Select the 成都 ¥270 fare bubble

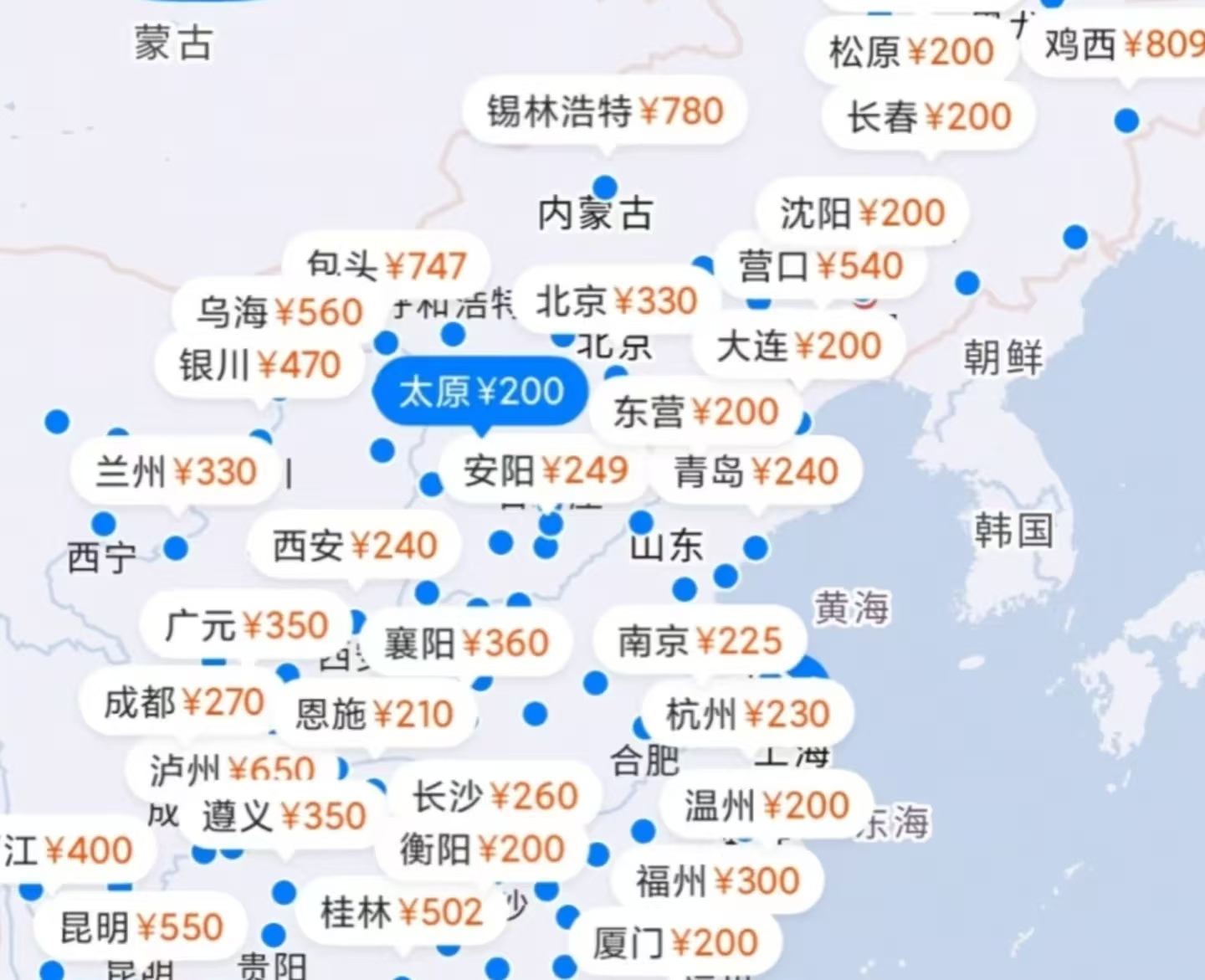click(184, 703)
